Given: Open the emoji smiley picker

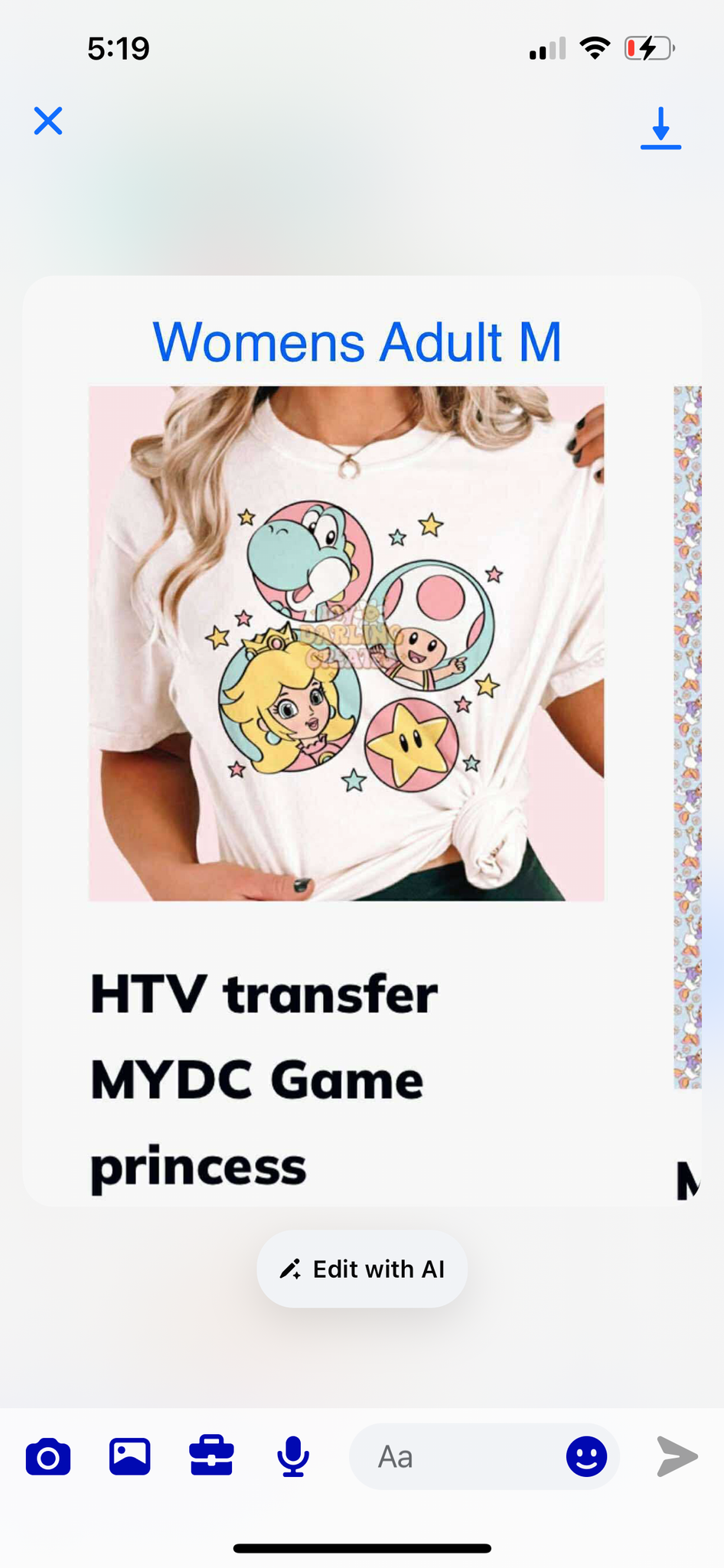Looking at the screenshot, I should tap(587, 1456).
